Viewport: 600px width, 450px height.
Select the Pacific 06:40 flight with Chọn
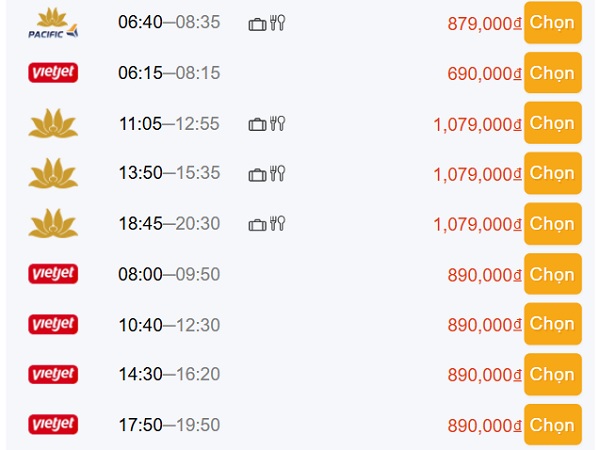[552, 23]
